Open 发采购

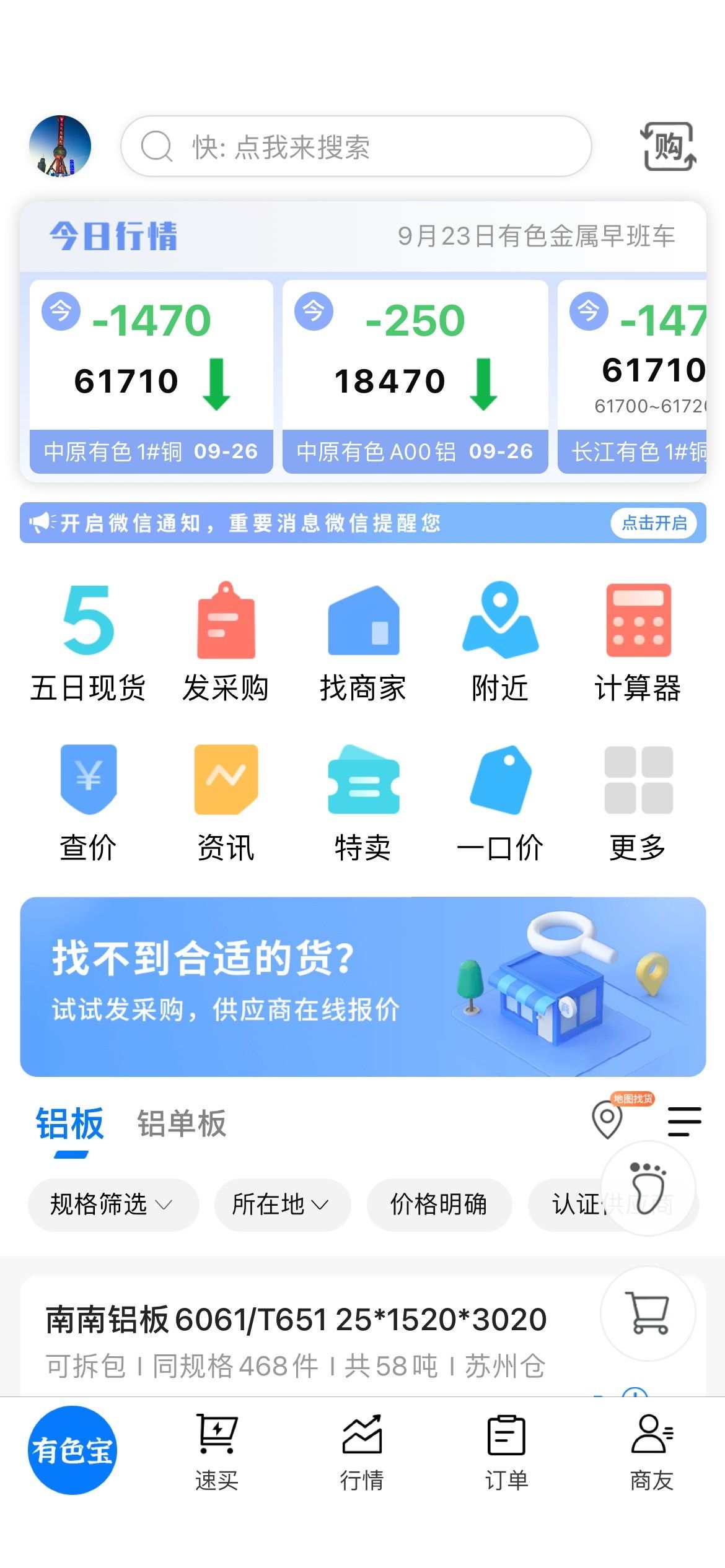tap(226, 642)
